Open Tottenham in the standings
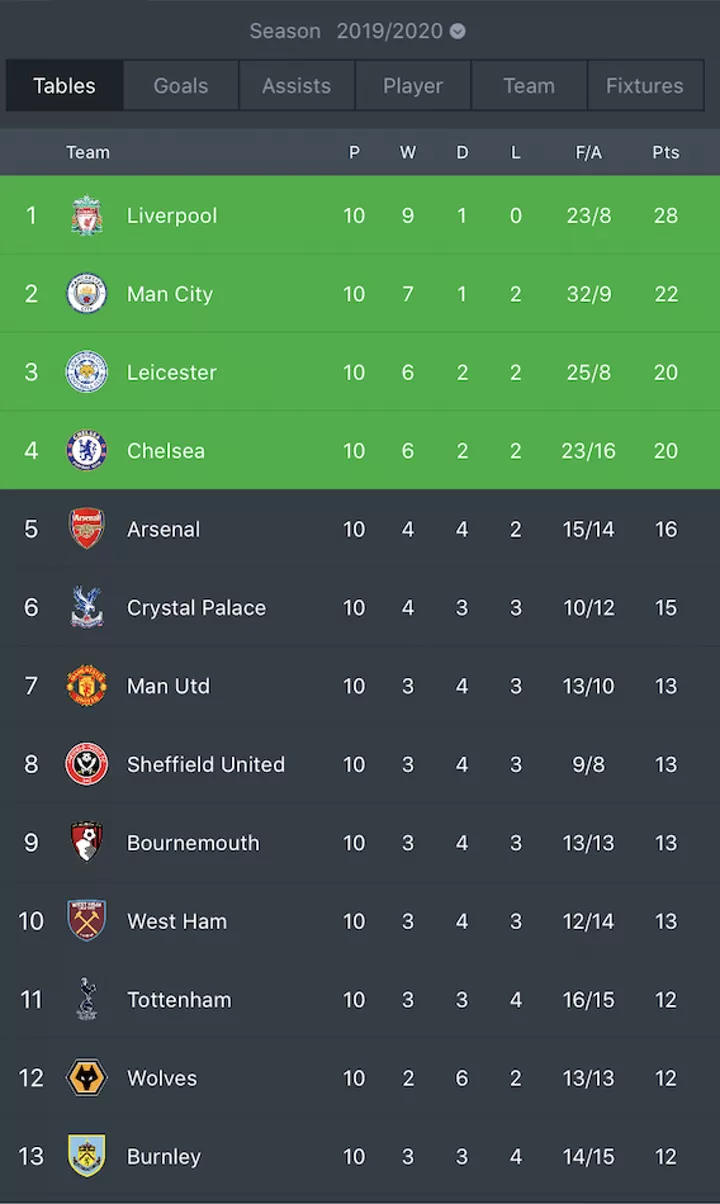Screen dimensions: 720x1204 click(x=360, y=999)
